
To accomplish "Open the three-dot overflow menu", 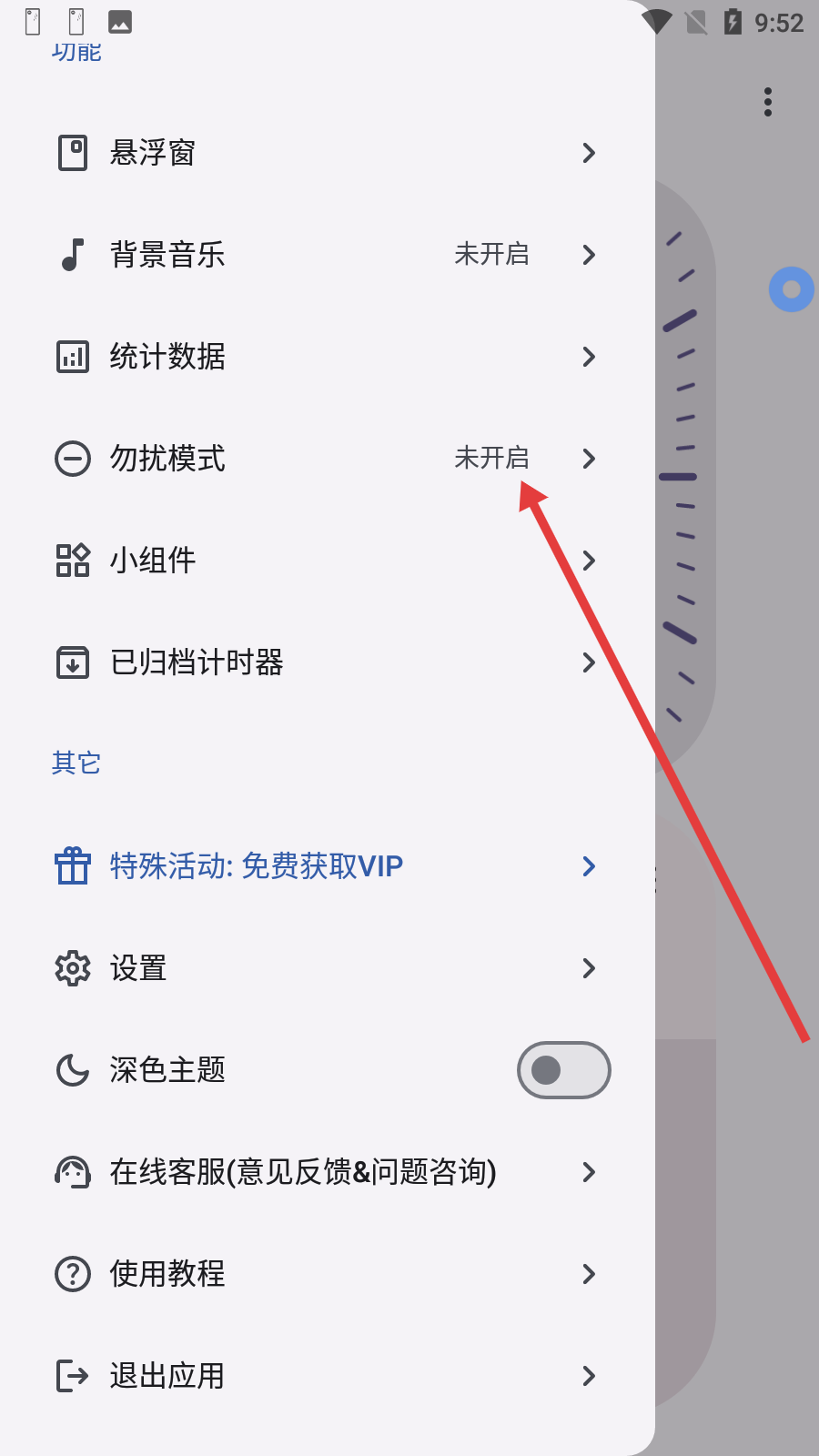I will coord(768,102).
